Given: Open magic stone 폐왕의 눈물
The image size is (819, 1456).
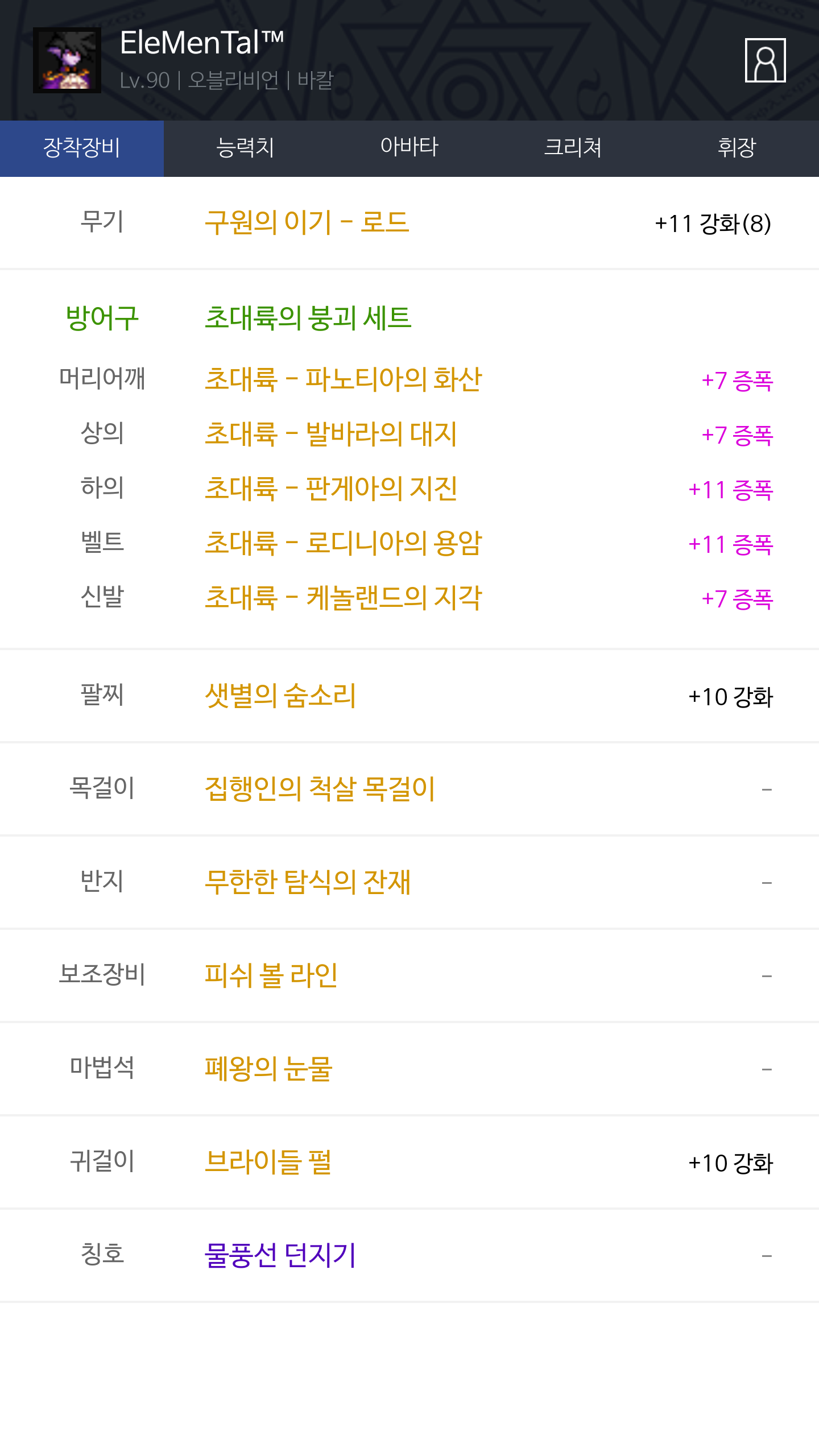Looking at the screenshot, I should (268, 1069).
